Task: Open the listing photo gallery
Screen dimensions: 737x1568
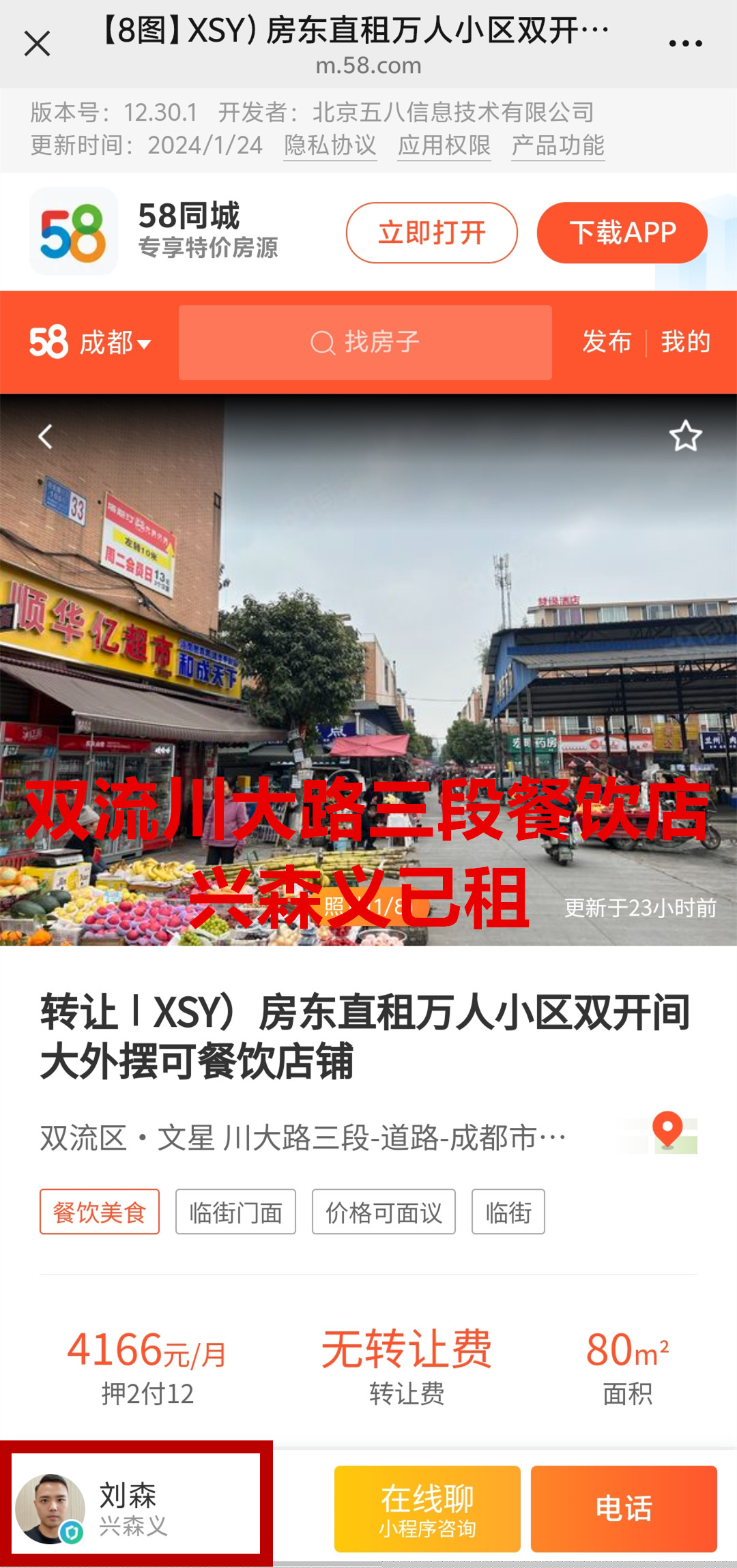Action: [x=369, y=669]
